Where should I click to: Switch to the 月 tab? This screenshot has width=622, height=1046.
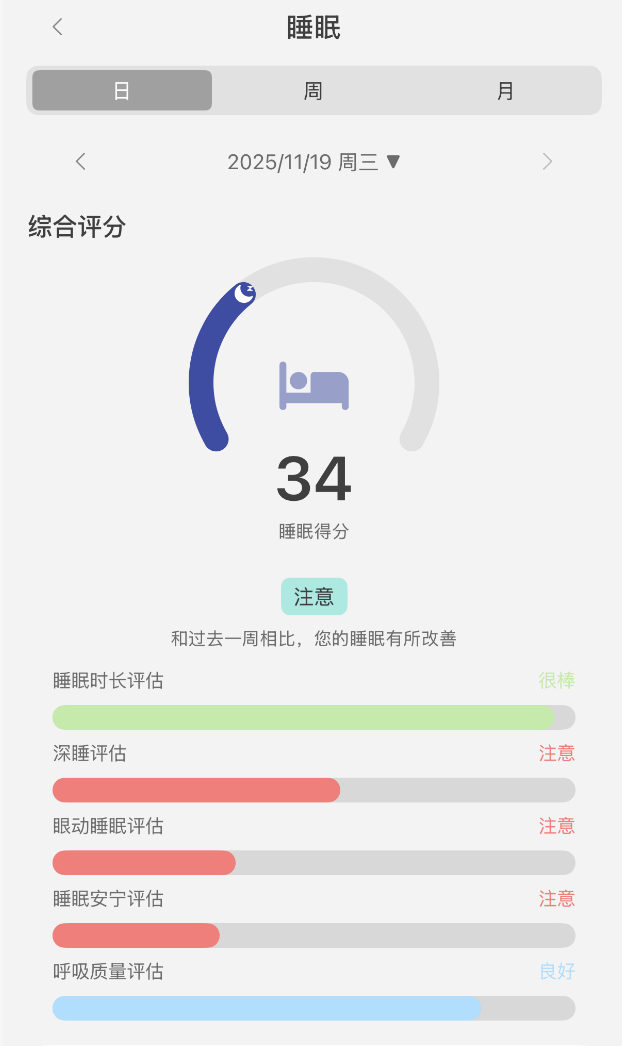(505, 91)
